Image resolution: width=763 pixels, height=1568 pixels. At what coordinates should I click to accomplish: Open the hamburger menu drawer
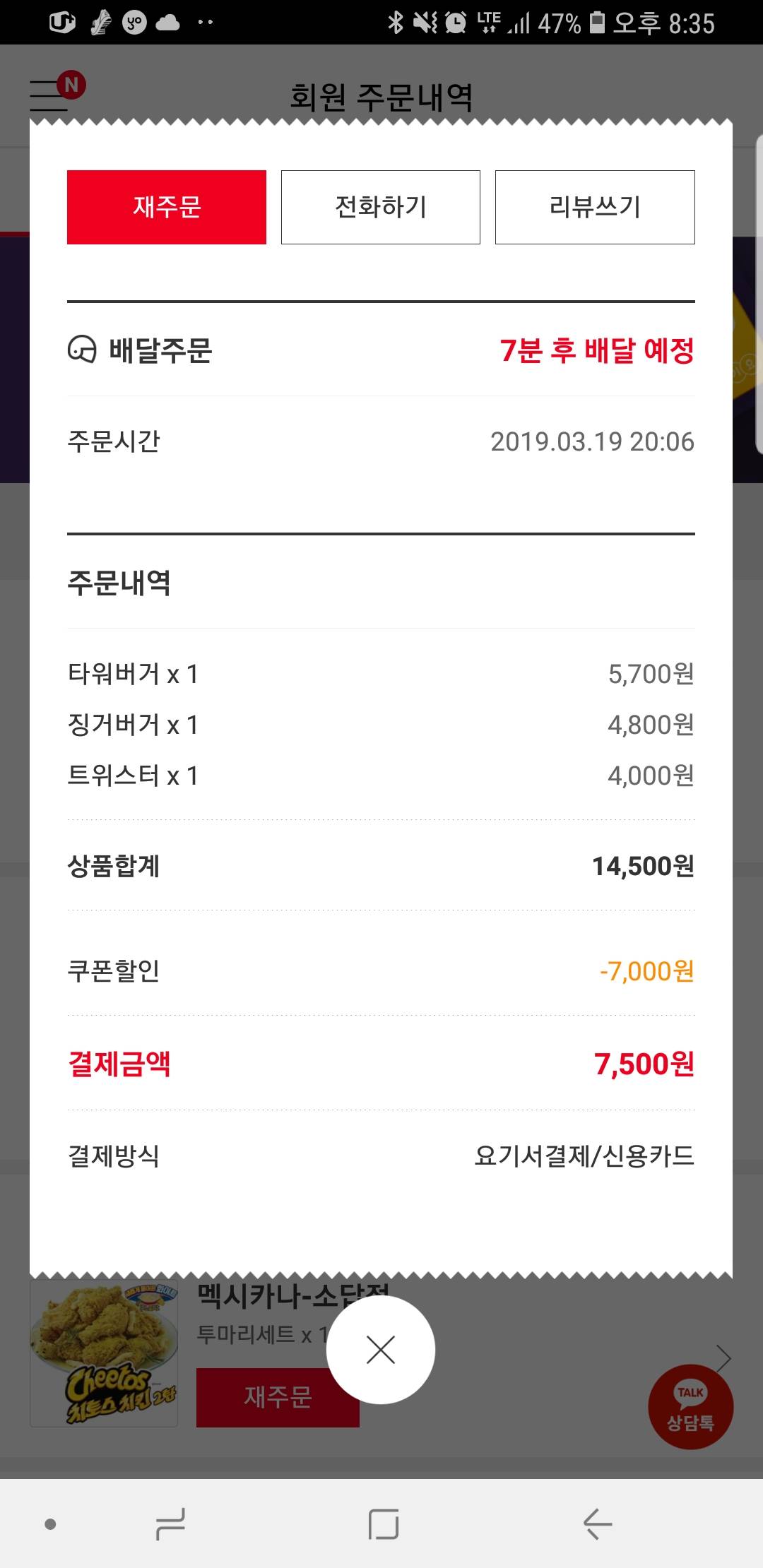pyautogui.click(x=49, y=95)
